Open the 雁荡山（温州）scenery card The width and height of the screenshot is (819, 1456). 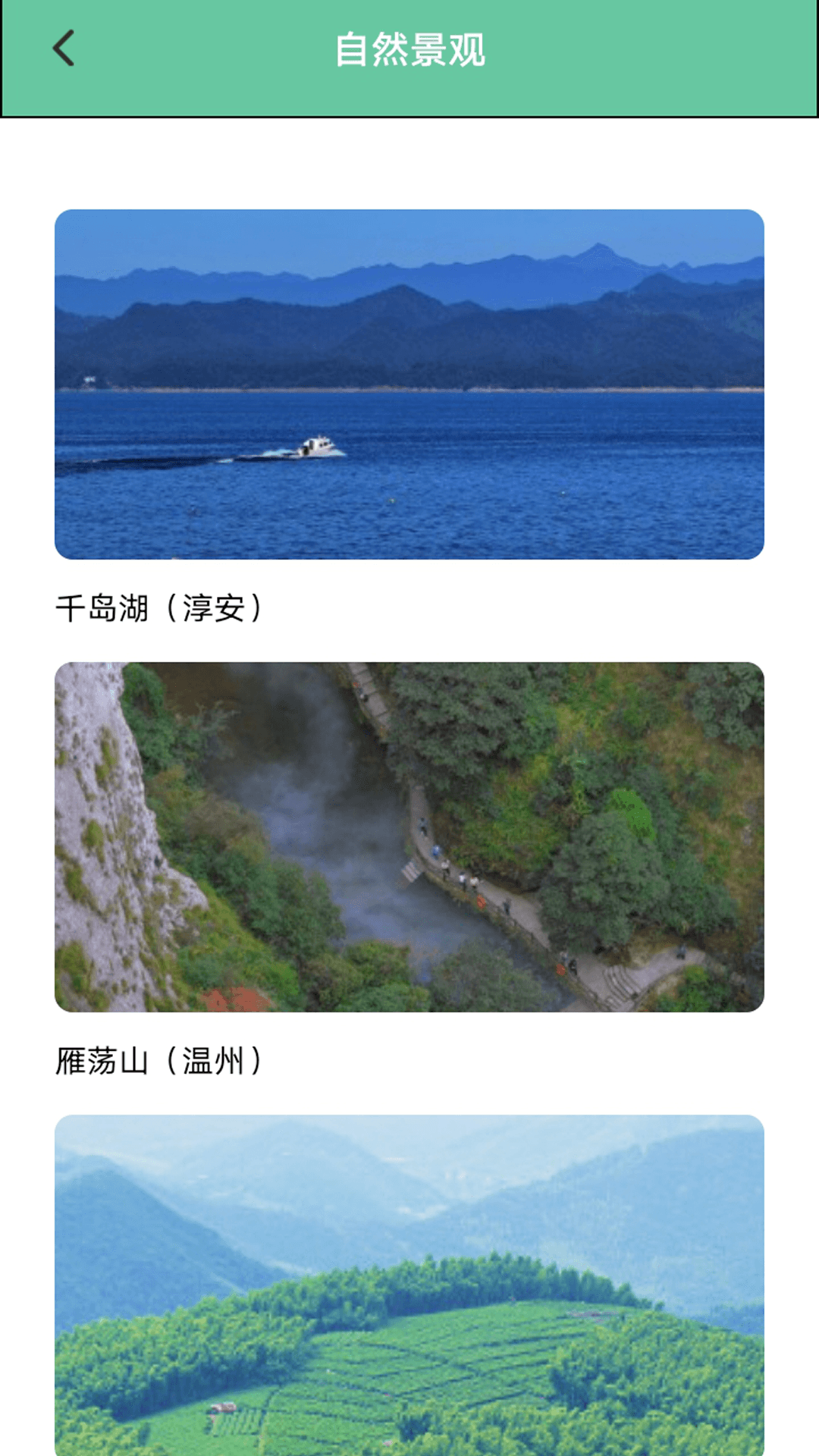coord(409,837)
